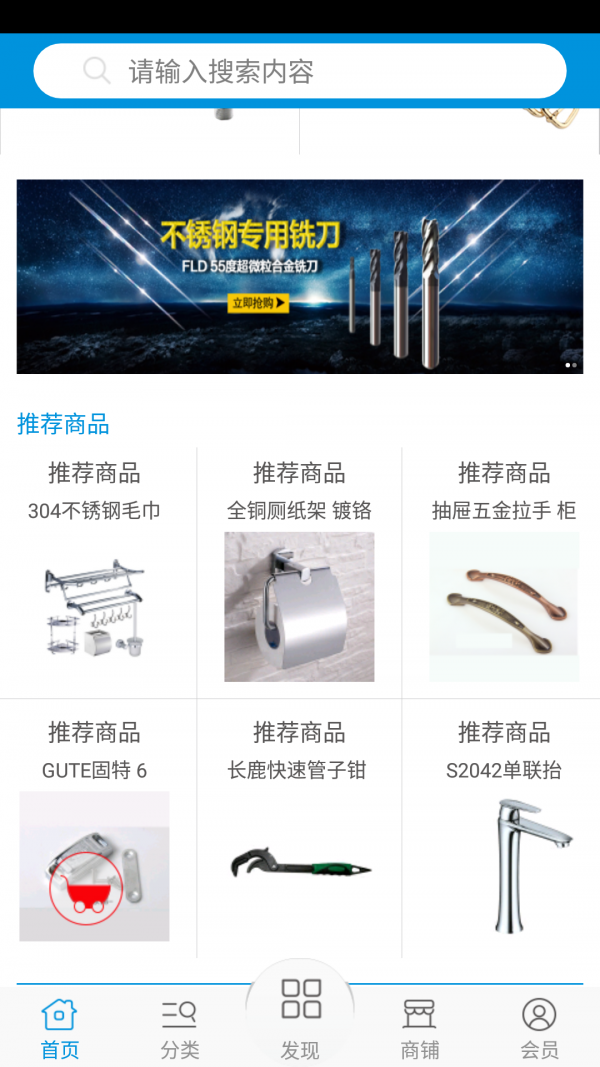This screenshot has width=600, height=1067.
Task: View the S2042单联抬 faucet product
Action: [501, 828]
